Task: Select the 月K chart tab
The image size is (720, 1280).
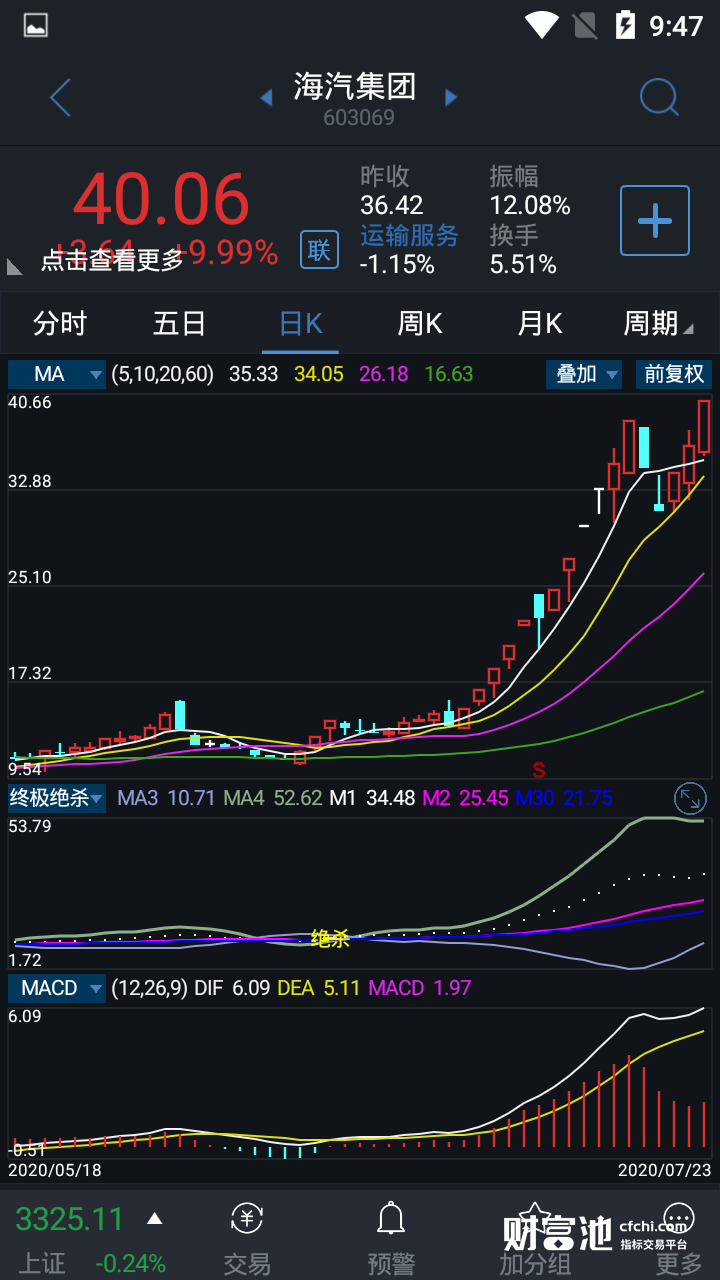Action: pyautogui.click(x=540, y=323)
